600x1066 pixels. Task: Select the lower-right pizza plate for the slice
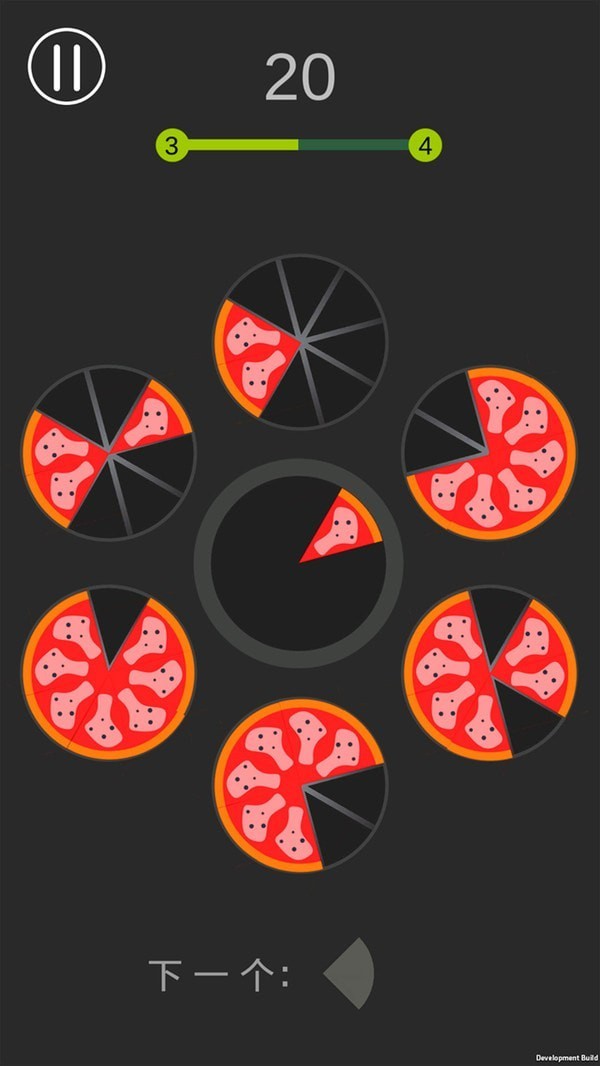489,672
